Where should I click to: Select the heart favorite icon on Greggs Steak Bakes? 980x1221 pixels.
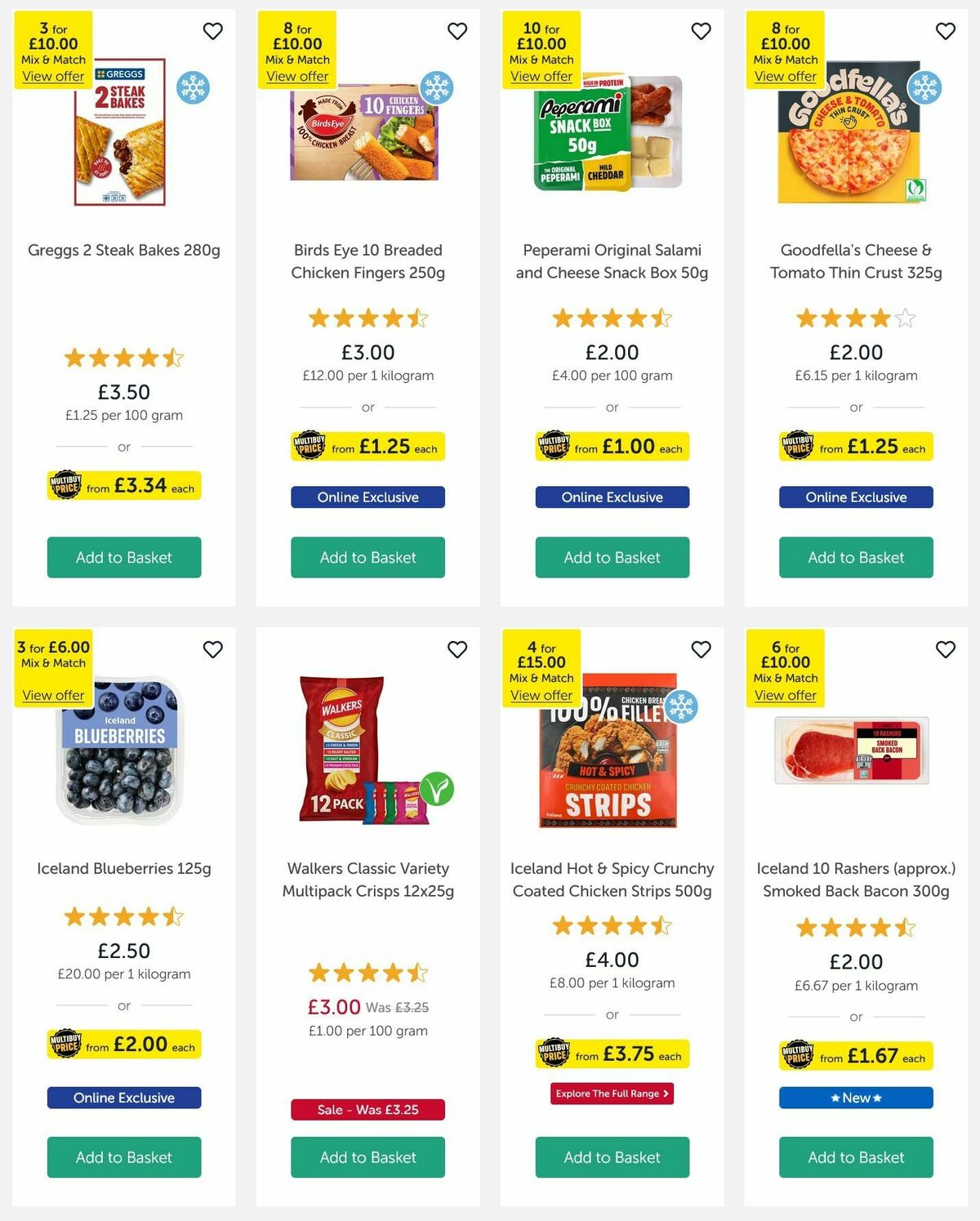click(213, 31)
